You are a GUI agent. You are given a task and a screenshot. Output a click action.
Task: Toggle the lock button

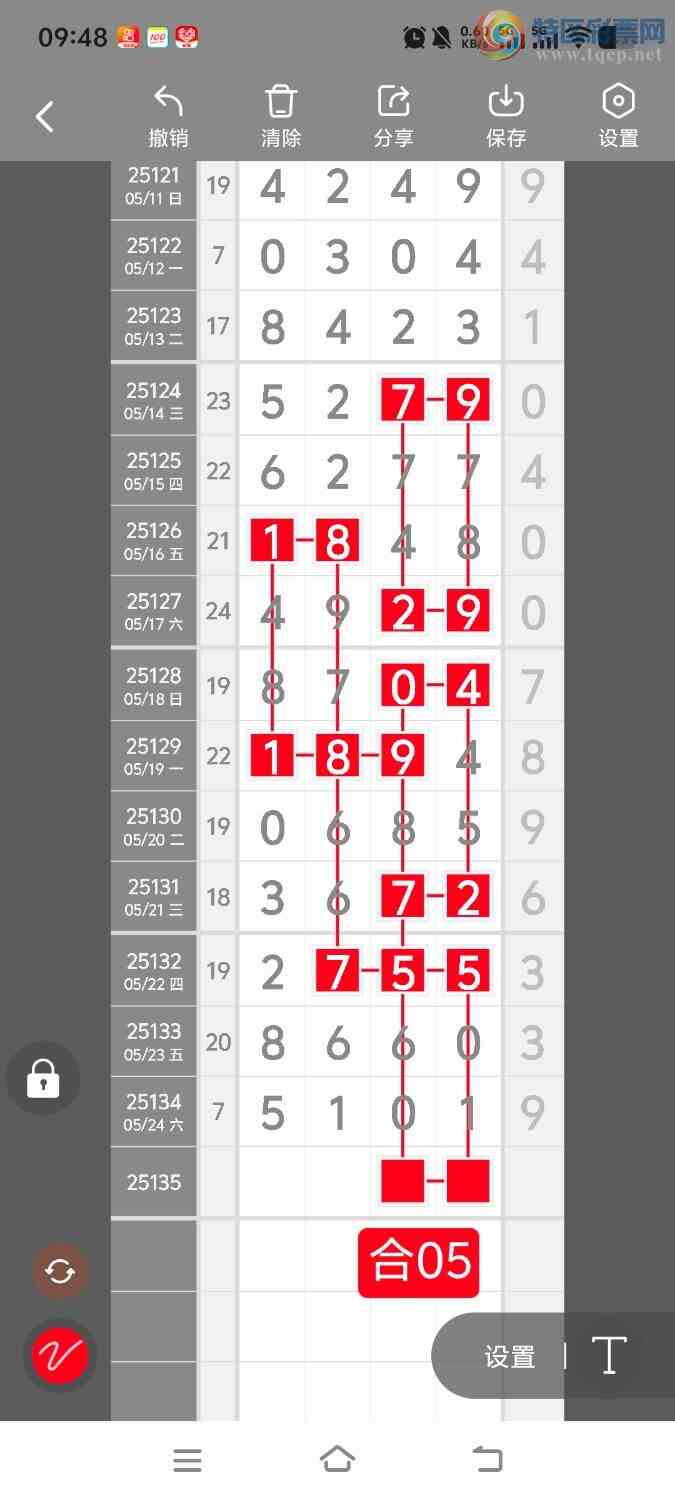(43, 1078)
